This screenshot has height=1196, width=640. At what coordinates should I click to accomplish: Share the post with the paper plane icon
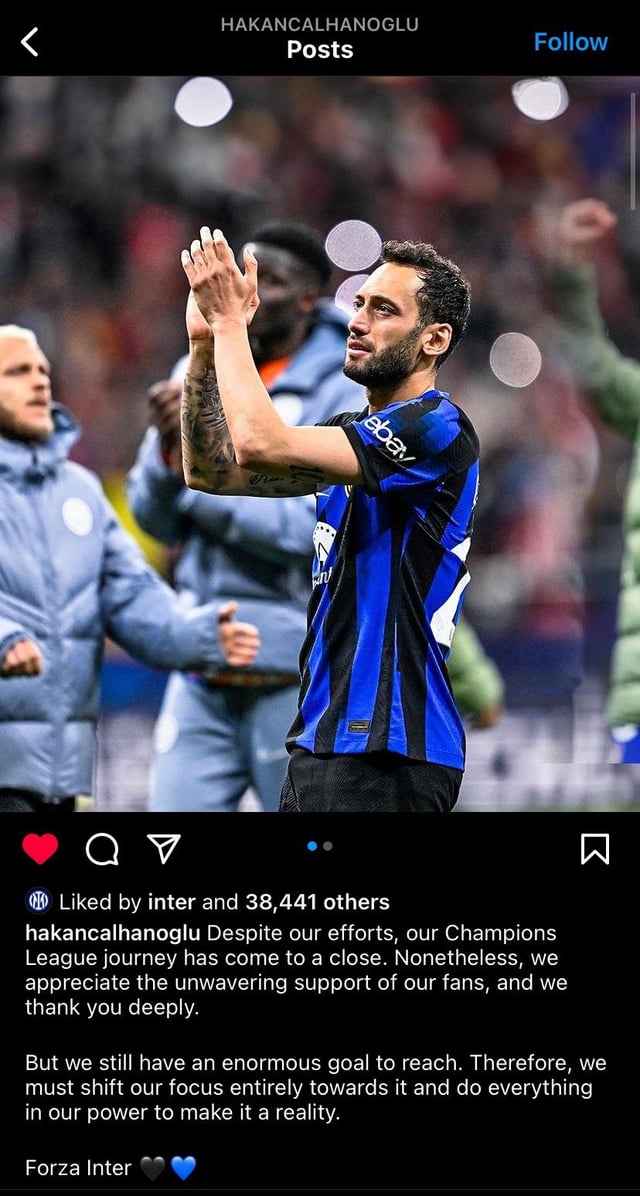(x=163, y=849)
